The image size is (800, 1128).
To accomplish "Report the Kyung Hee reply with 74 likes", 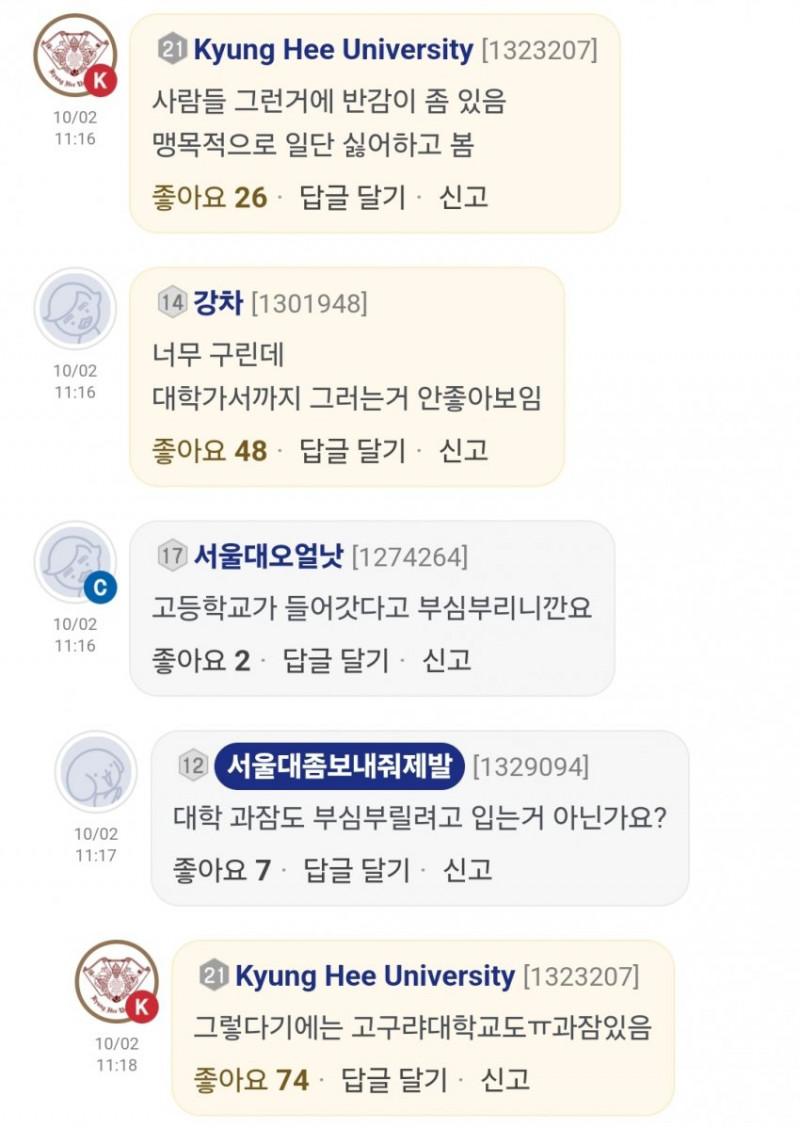I will click(506, 1080).
